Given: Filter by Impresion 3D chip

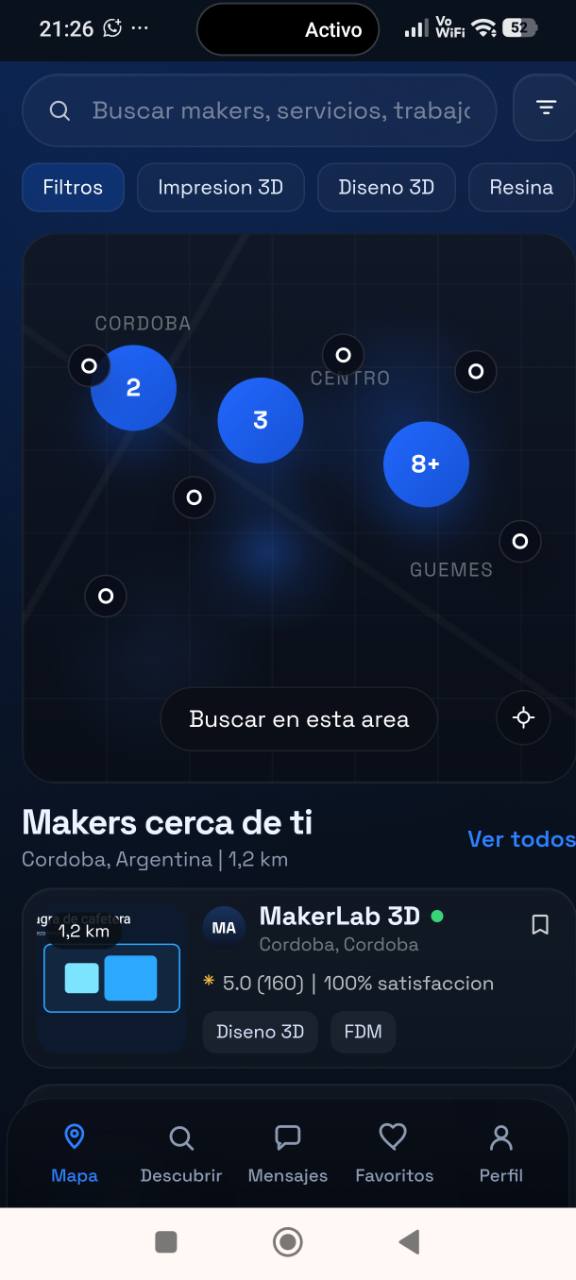Looking at the screenshot, I should click(x=220, y=187).
